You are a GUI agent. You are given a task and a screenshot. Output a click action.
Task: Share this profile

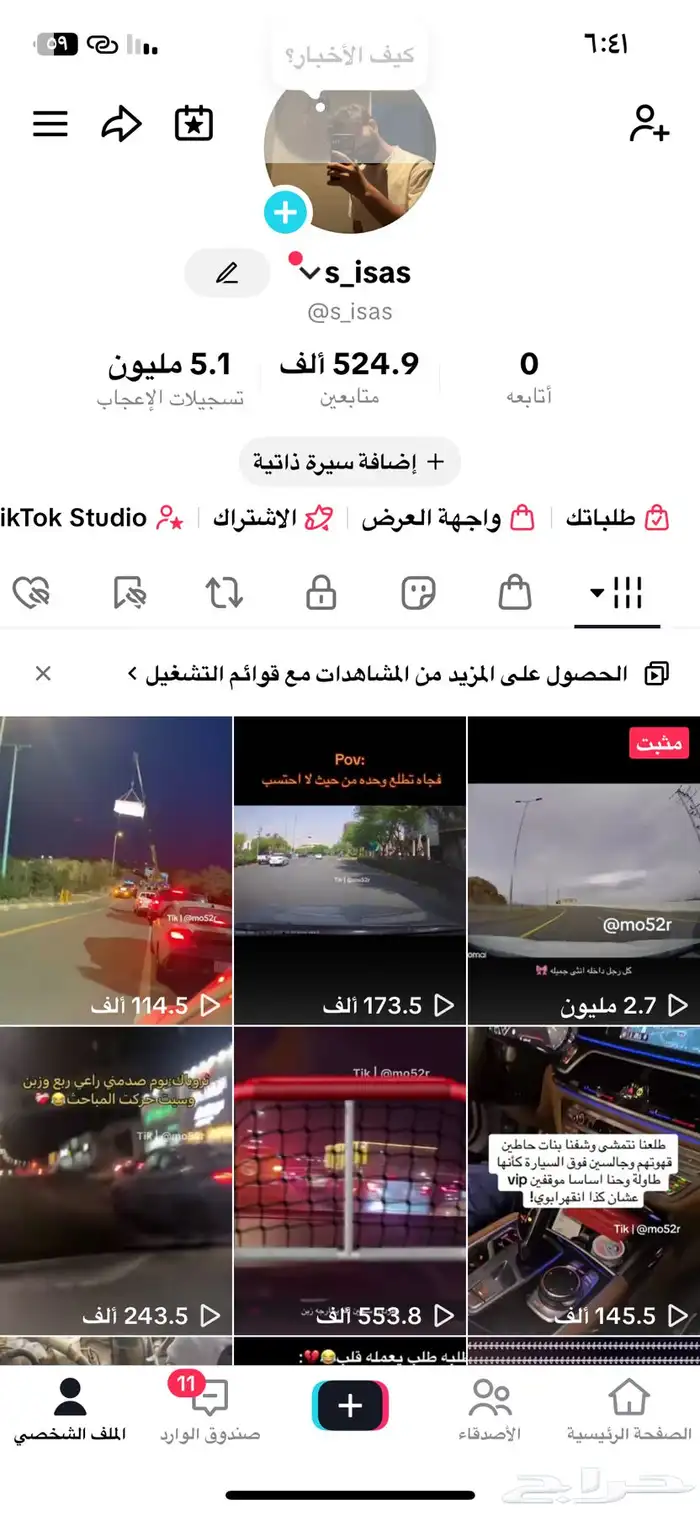point(121,124)
